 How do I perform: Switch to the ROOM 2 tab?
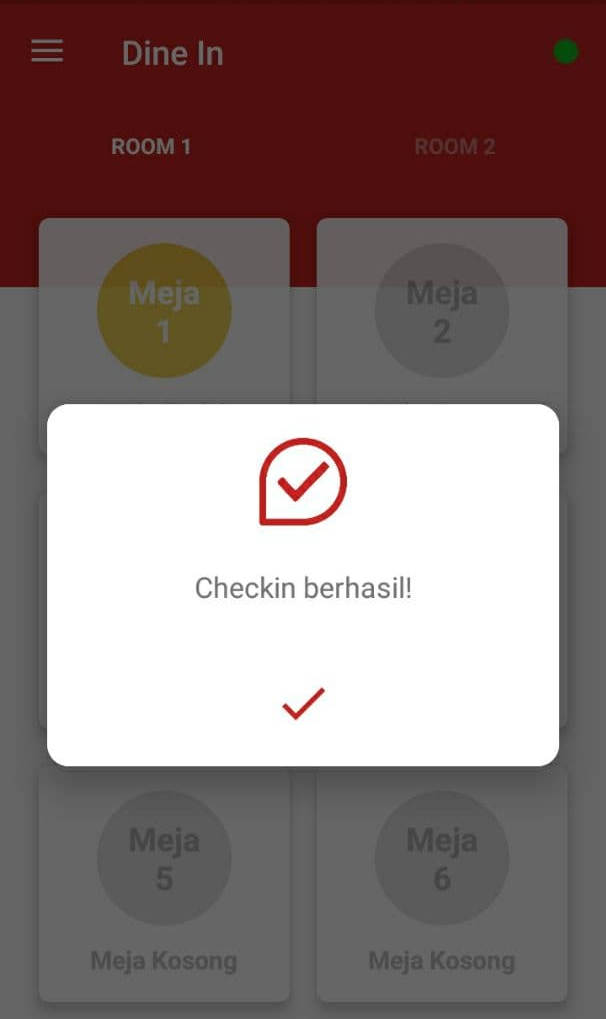(454, 147)
